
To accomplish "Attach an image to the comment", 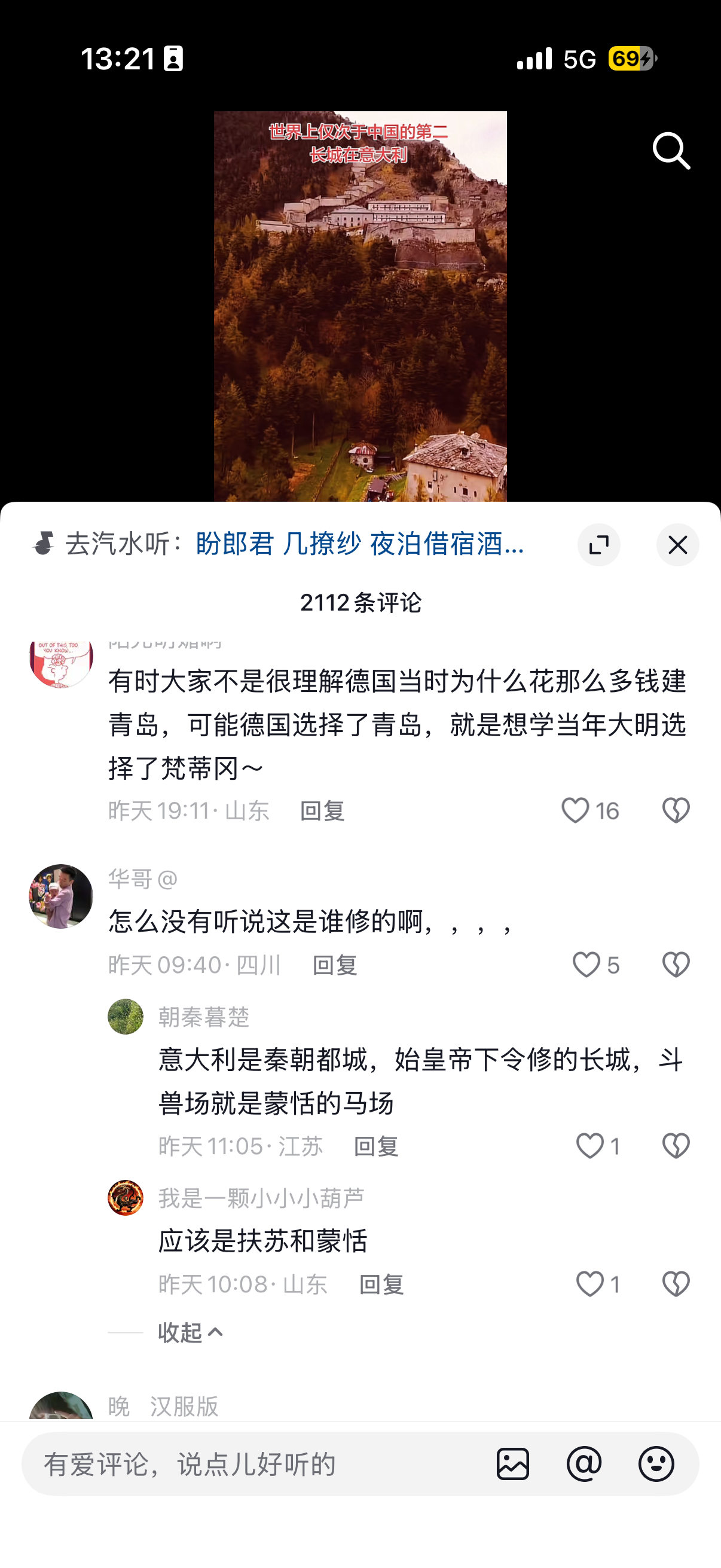I will pyautogui.click(x=512, y=1464).
